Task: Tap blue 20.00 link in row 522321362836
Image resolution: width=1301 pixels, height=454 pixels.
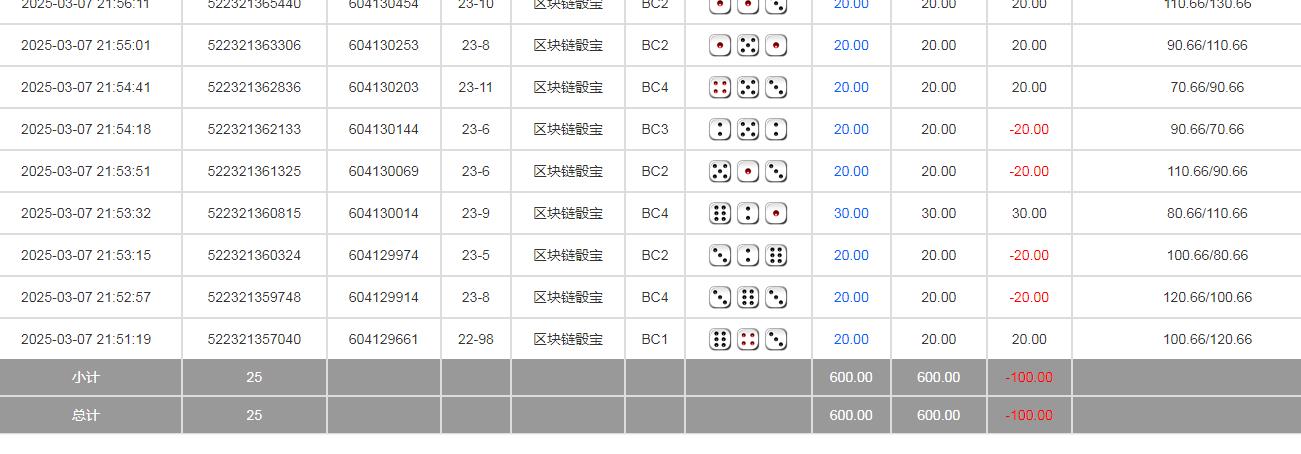Action: pyautogui.click(x=851, y=87)
